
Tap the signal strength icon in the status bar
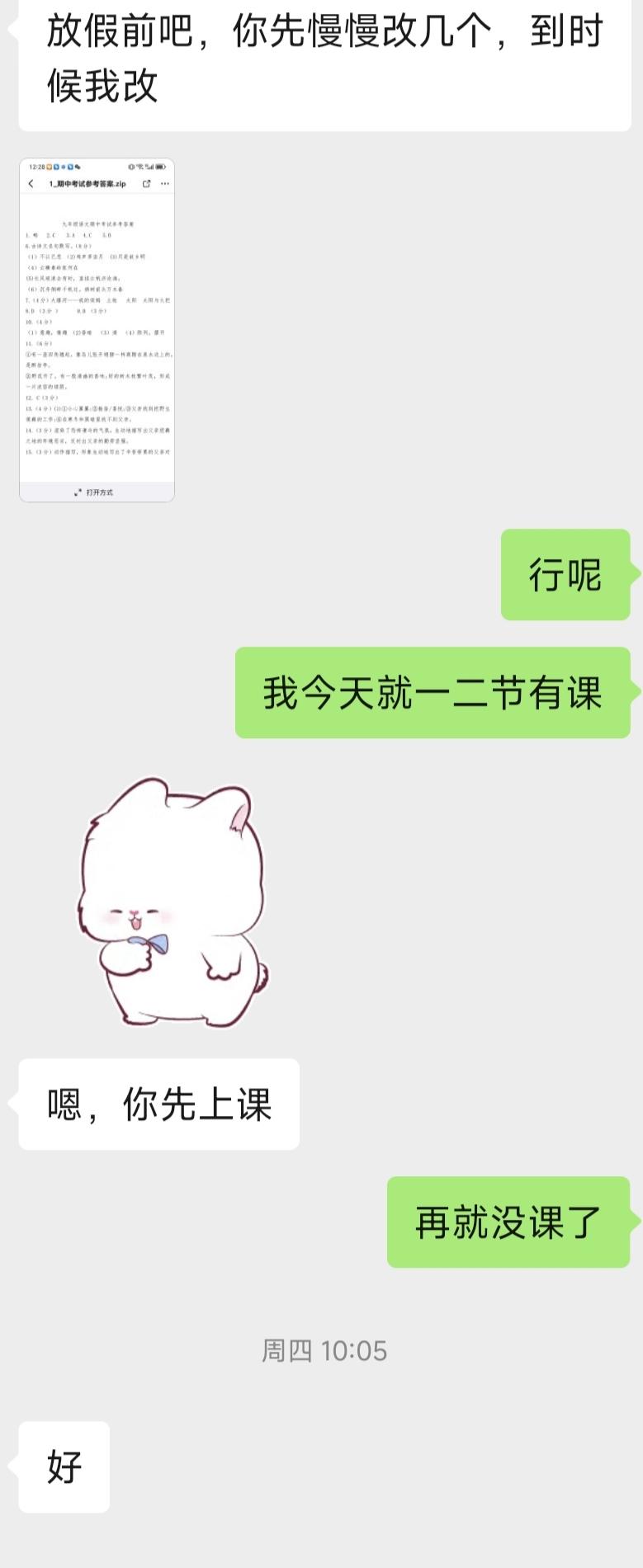pos(149,166)
